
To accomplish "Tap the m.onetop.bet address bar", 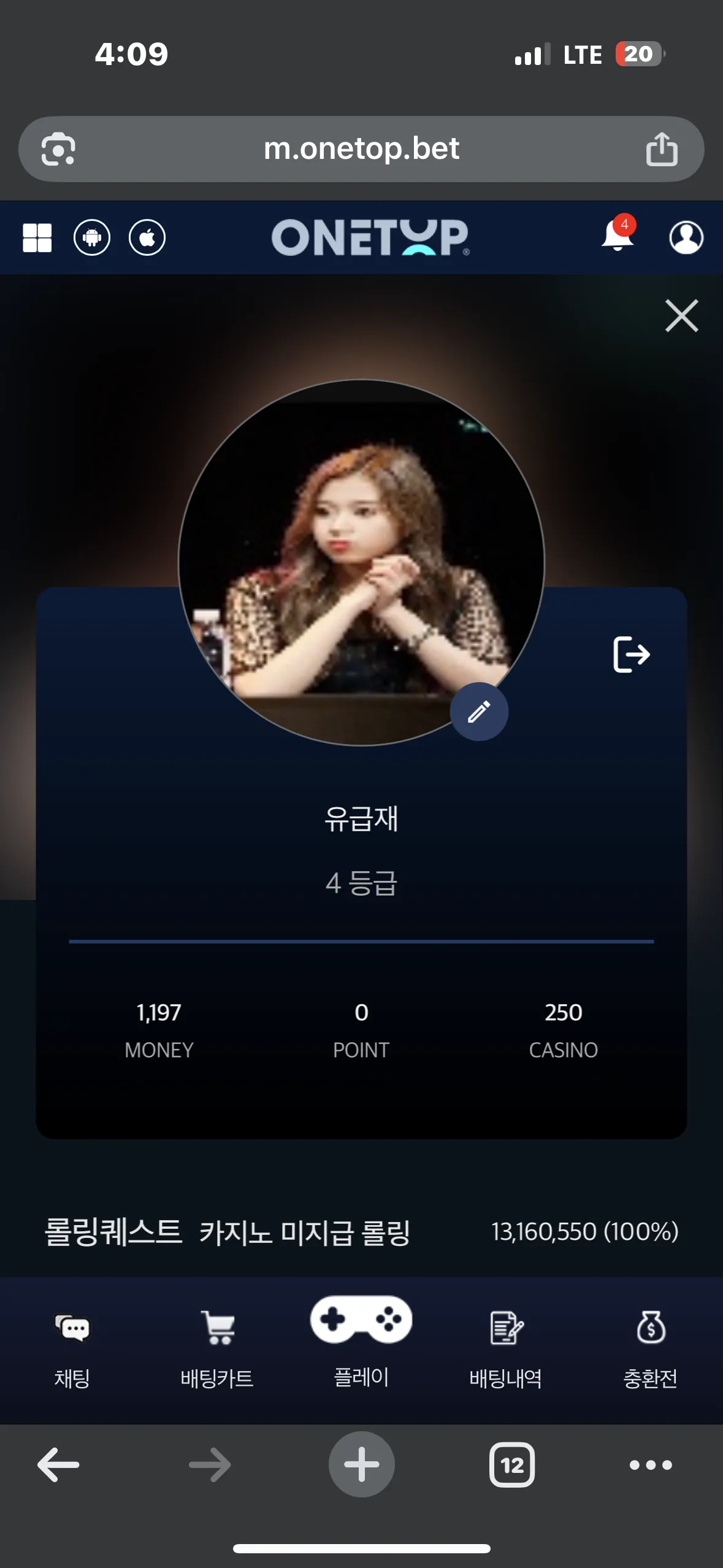I will (x=361, y=149).
